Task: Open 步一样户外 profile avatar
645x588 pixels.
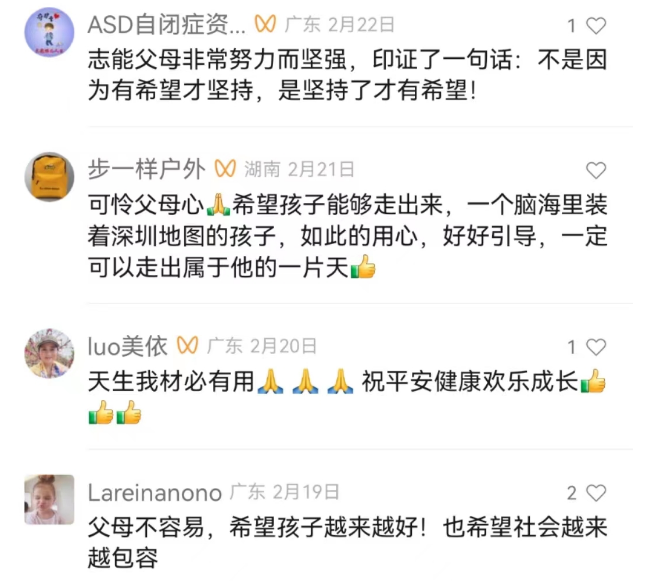Action: click(49, 177)
